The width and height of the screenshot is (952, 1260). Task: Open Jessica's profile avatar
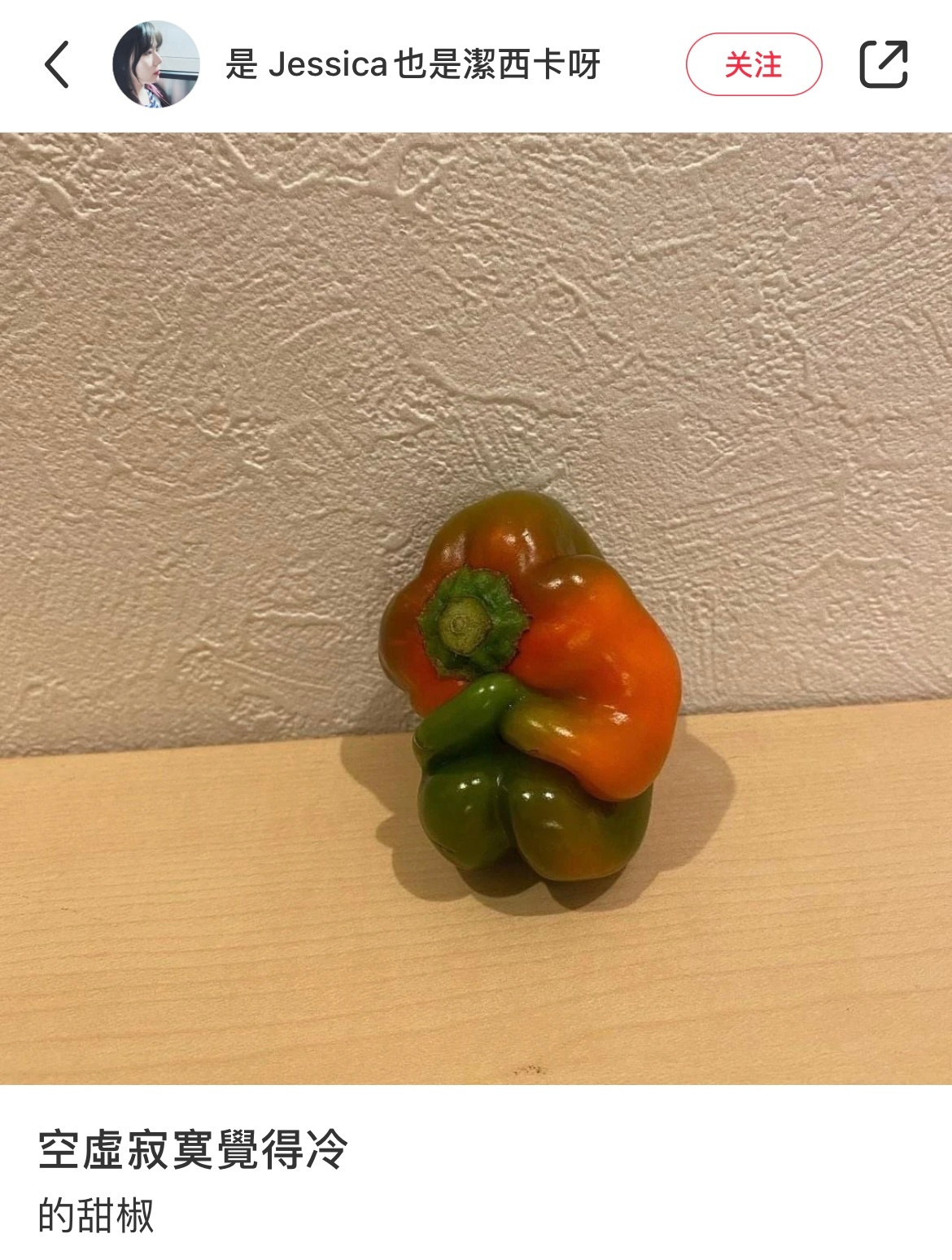(x=155, y=64)
